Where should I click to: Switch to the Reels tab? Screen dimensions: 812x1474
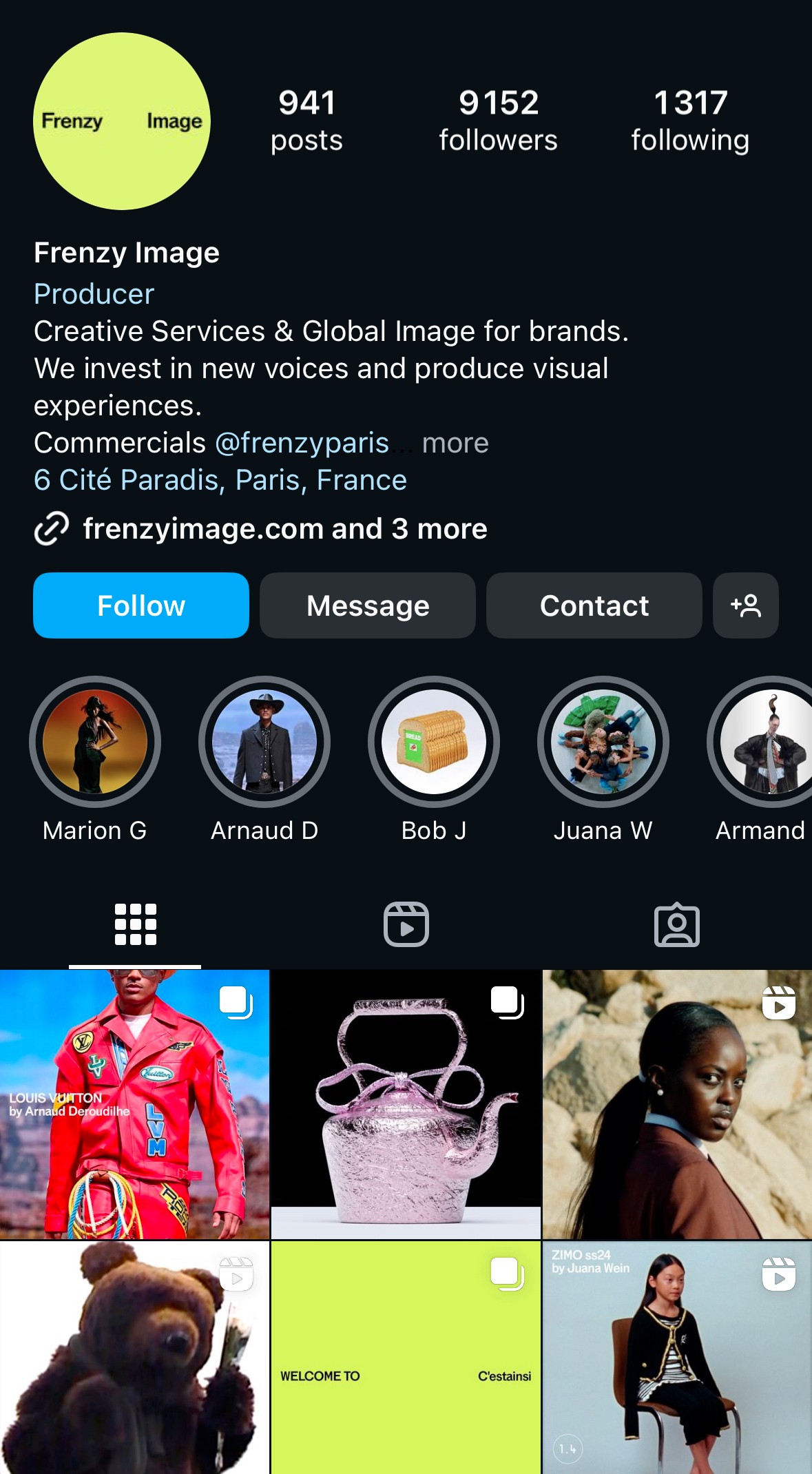pos(406,924)
